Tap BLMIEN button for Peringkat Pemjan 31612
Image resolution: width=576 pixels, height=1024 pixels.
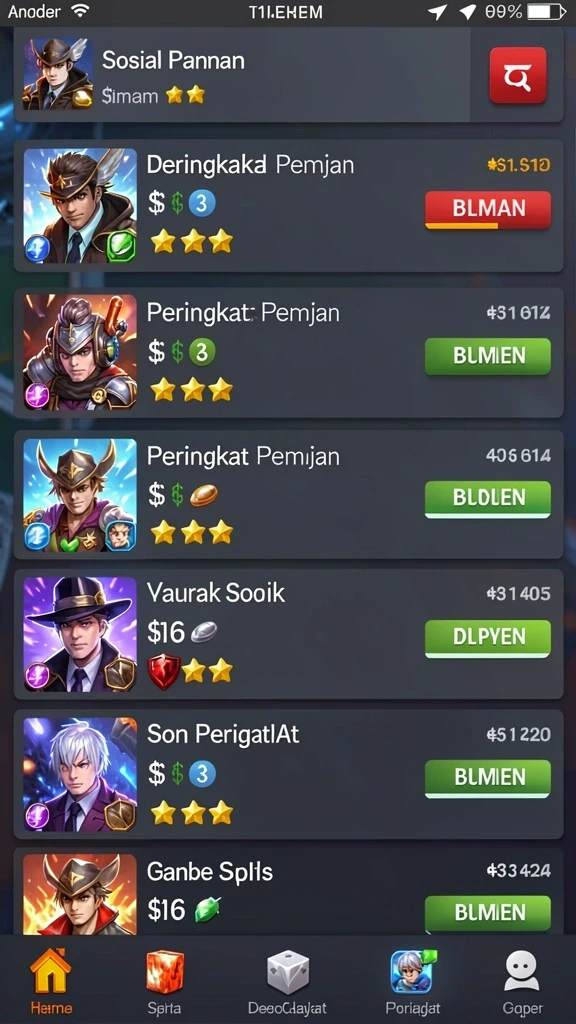(x=488, y=356)
